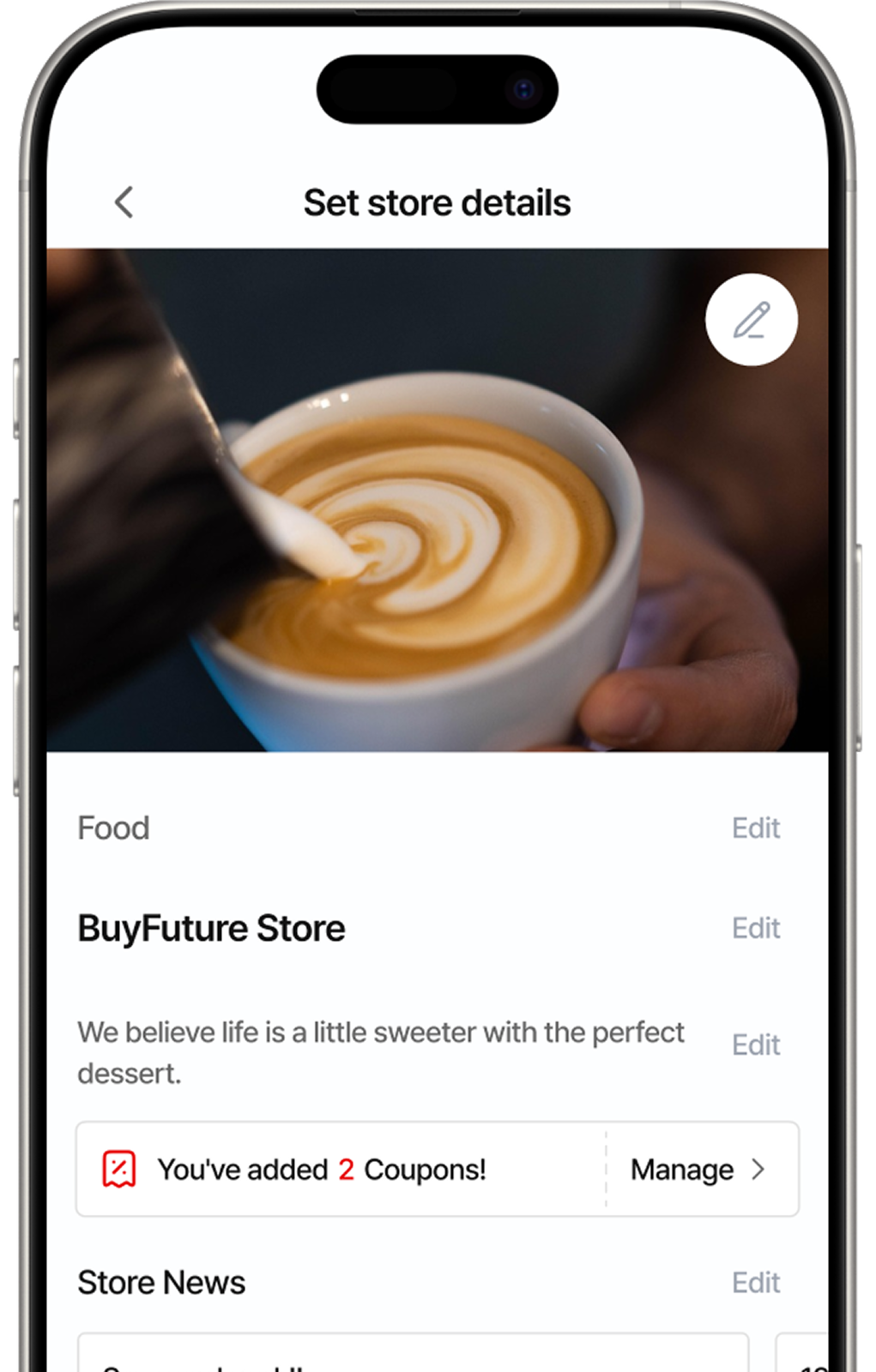Go back from Set store details
Viewport: 876px width, 1372px height.
pos(124,203)
